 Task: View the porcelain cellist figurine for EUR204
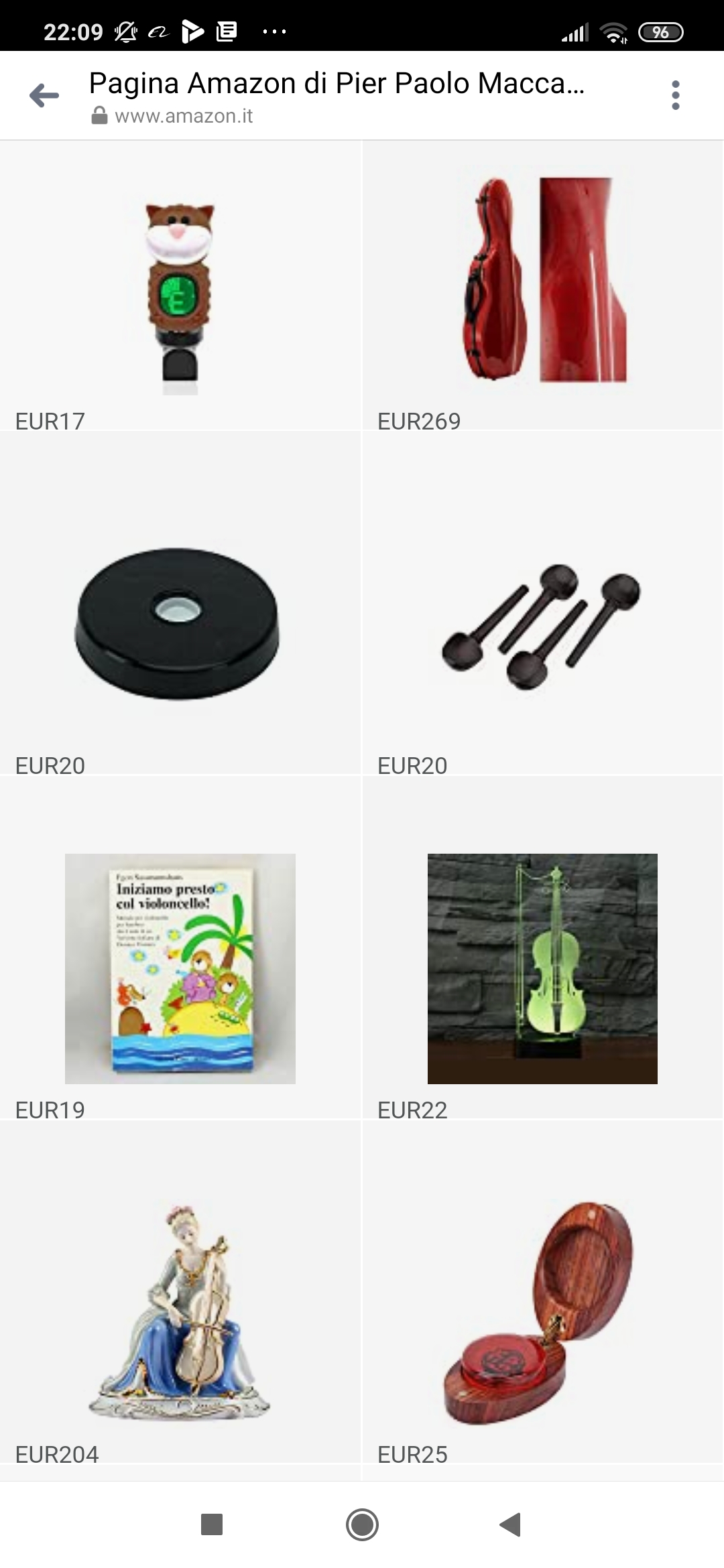tap(180, 1312)
